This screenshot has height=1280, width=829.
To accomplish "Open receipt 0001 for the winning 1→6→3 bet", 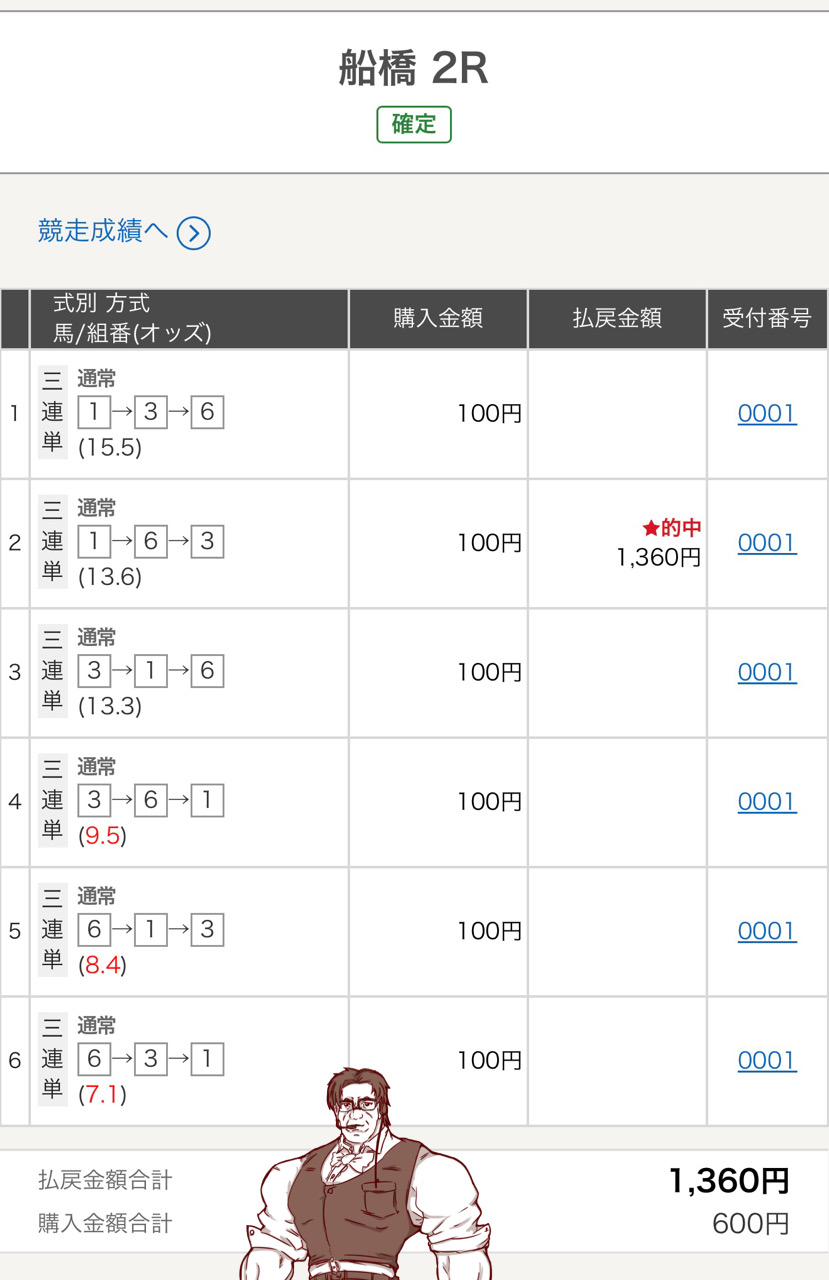I will [x=767, y=543].
